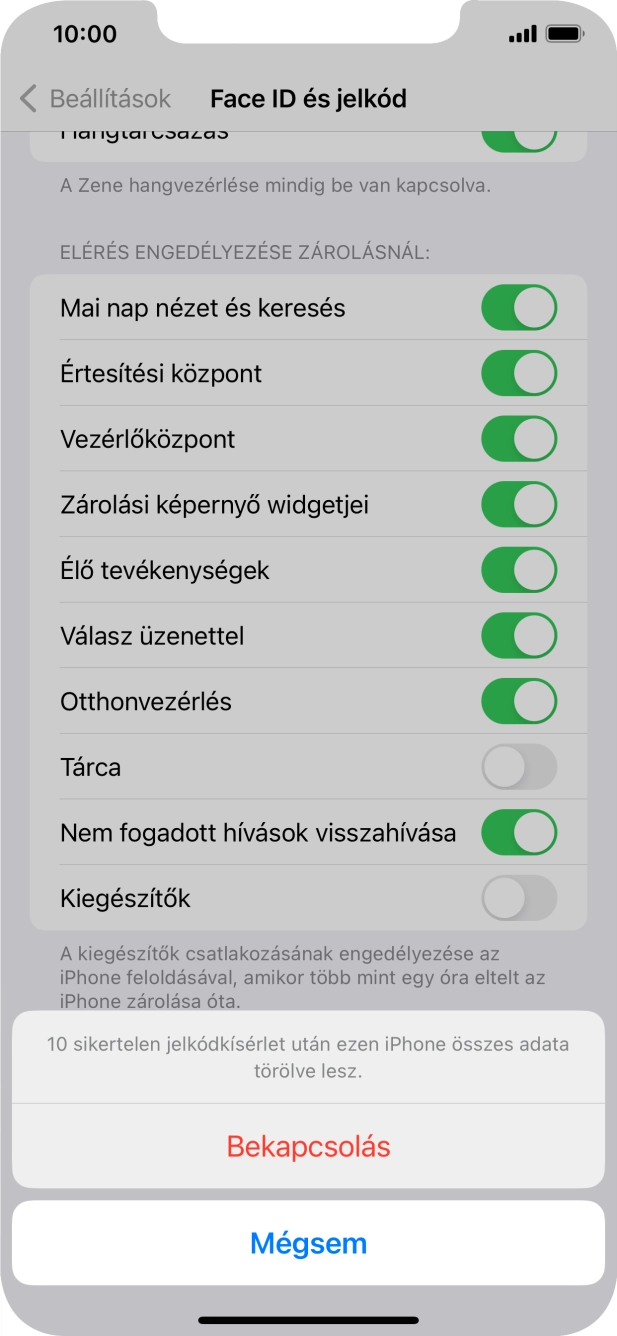617x1336 pixels.
Task: Cancel with the Mégsem button
Action: coord(308,1243)
